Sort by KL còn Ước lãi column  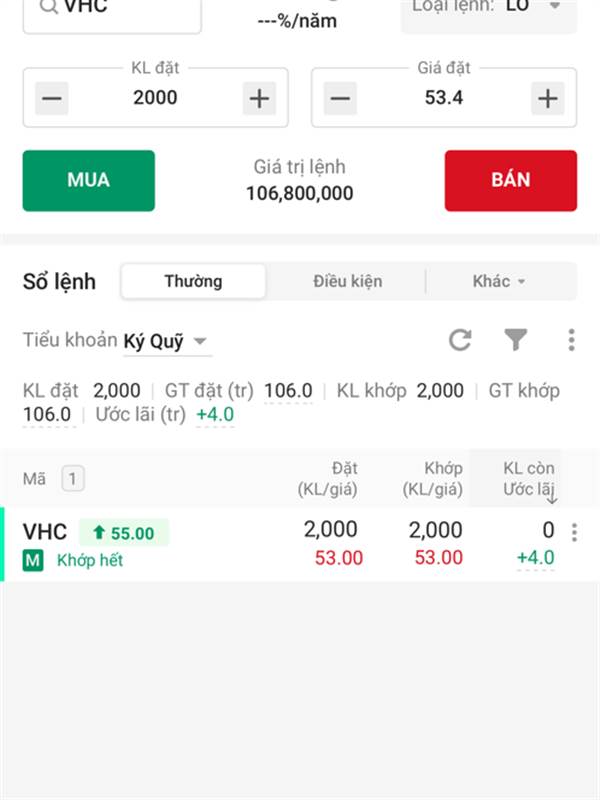[529, 479]
